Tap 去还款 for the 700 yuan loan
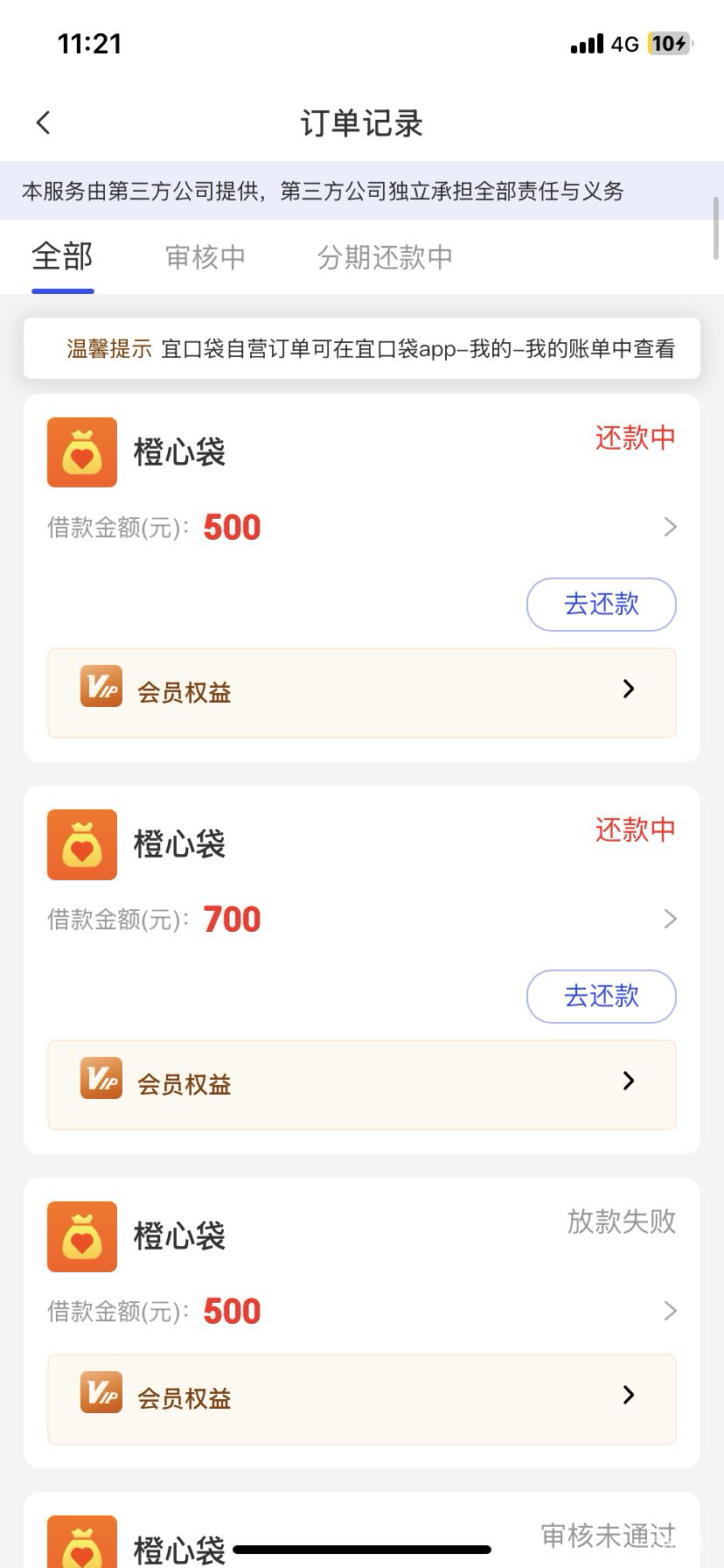 (x=601, y=996)
